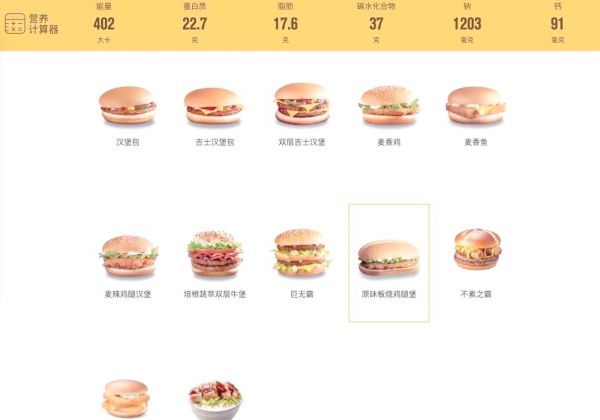Deselect the highlighted 原味板烧鸡腿堡 item

point(389,262)
